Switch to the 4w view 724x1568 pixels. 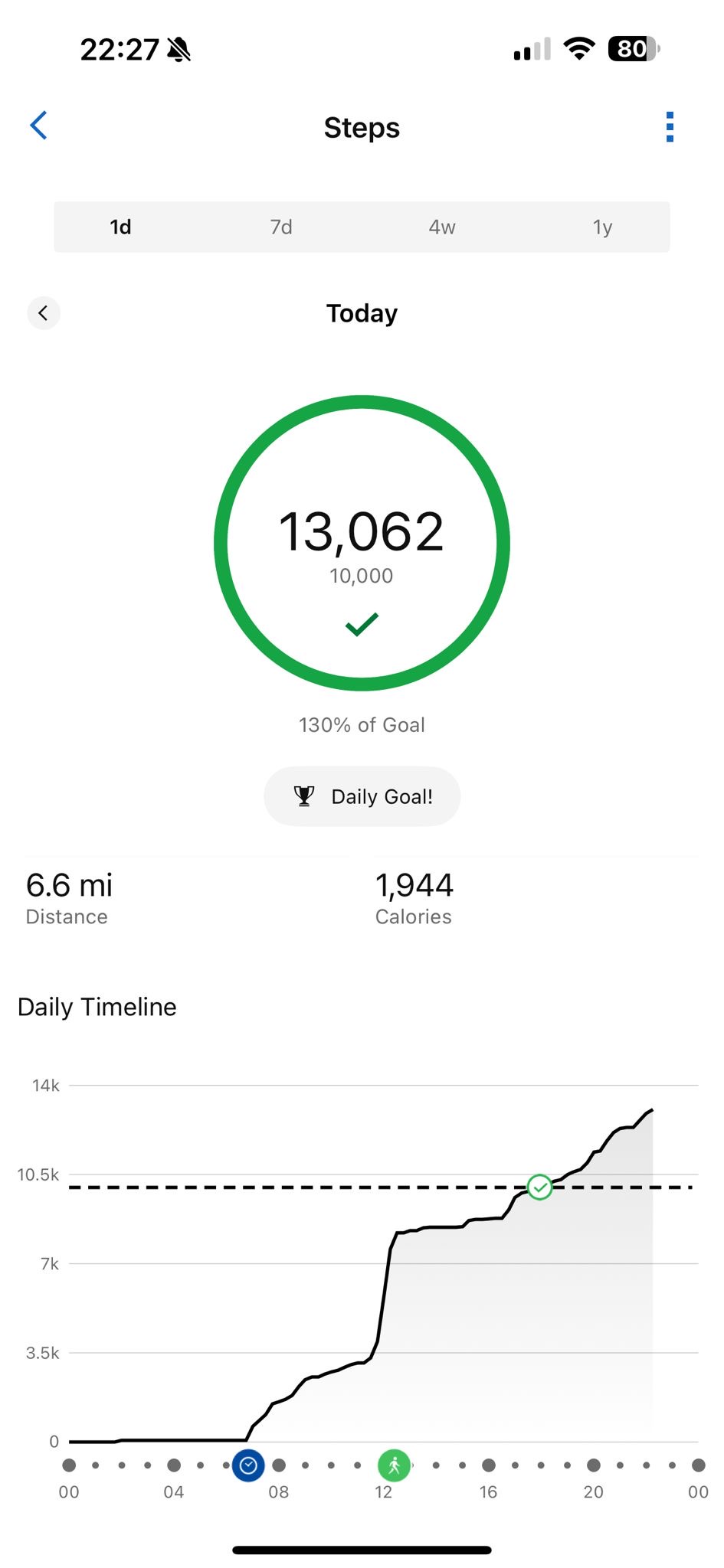click(x=442, y=227)
